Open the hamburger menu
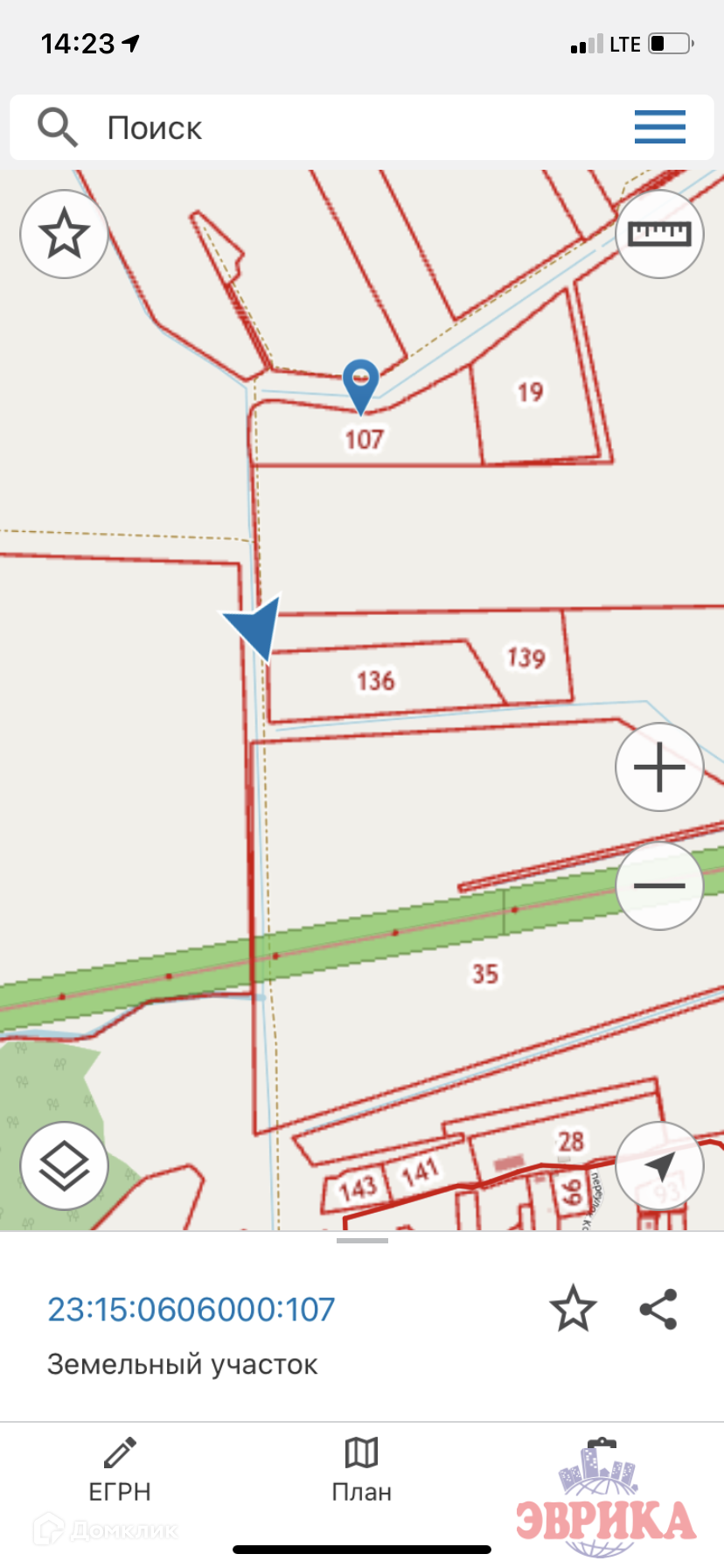The width and height of the screenshot is (724, 1568). pos(659,127)
